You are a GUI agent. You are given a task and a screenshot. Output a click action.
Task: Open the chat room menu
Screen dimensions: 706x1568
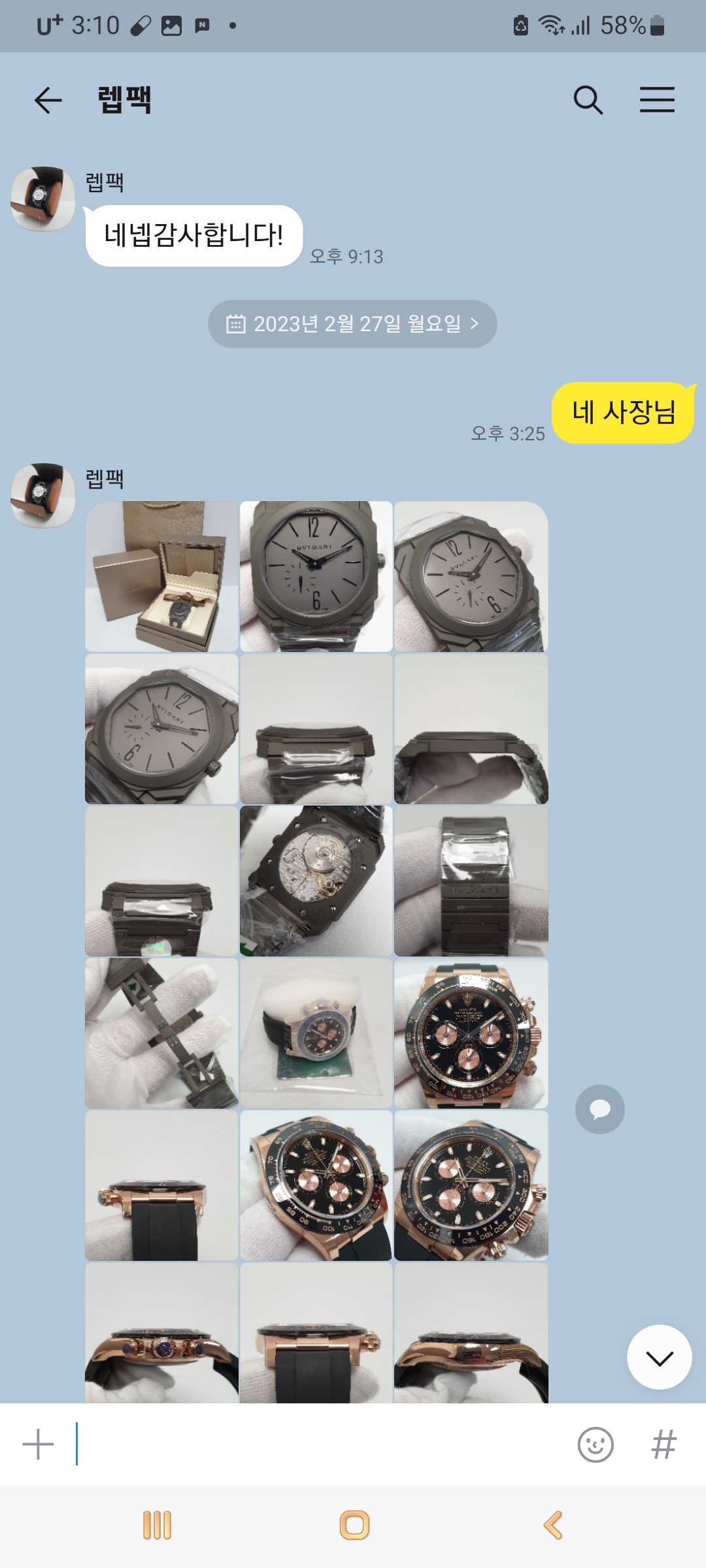[656, 101]
